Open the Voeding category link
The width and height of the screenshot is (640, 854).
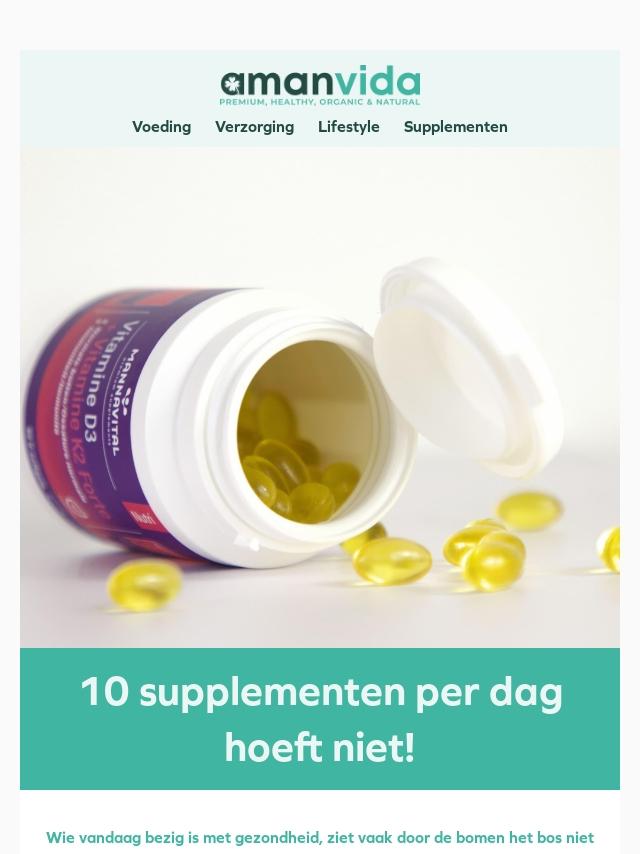pos(161,127)
